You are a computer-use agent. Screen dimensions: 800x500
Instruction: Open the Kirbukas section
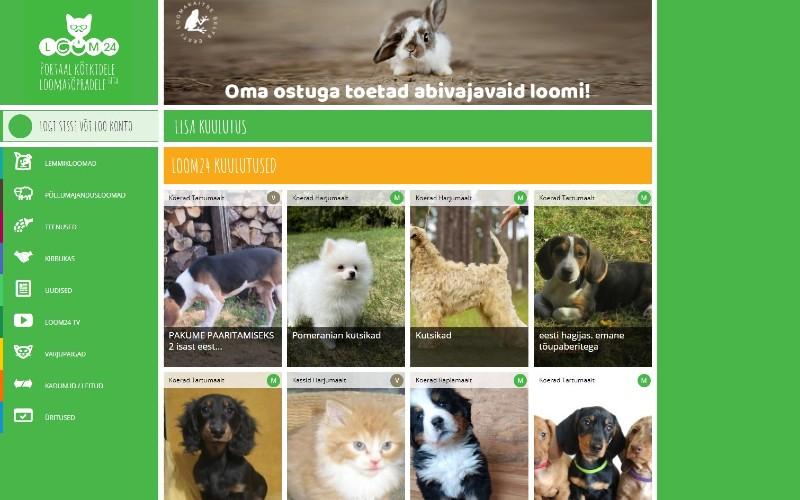[x=60, y=258]
